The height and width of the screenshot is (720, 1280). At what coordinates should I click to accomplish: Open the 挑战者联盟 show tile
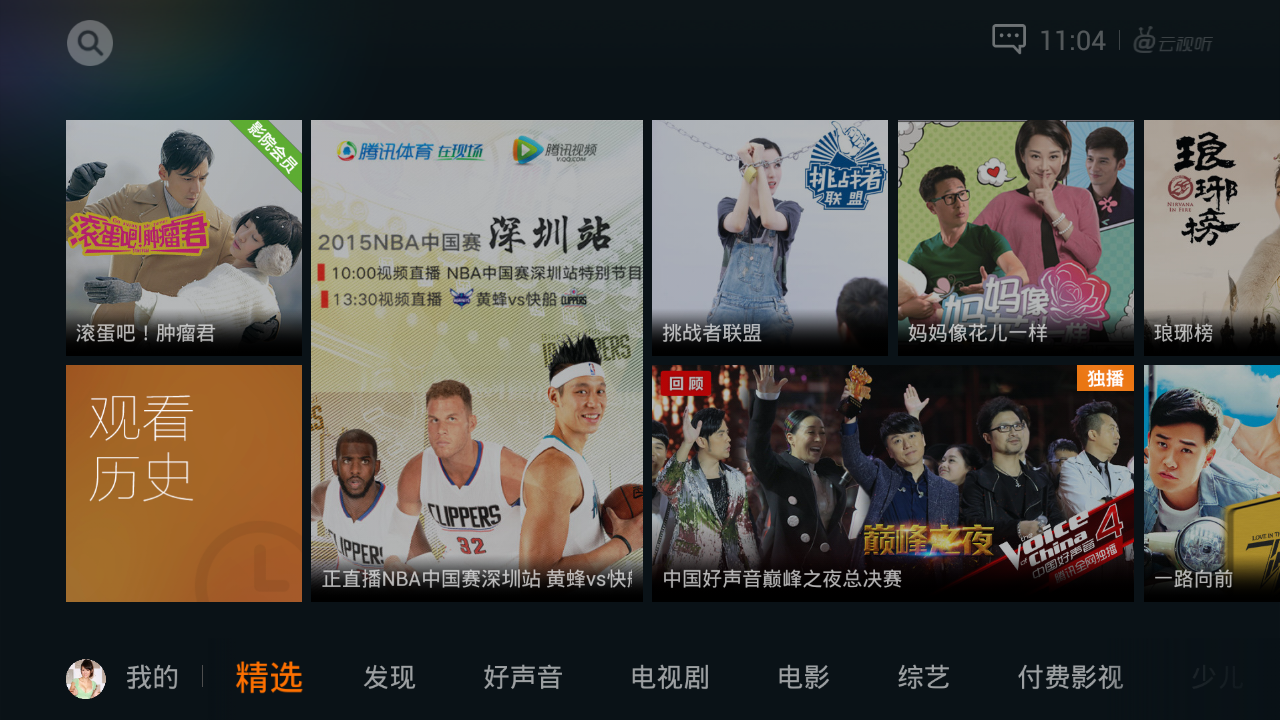[x=770, y=238]
